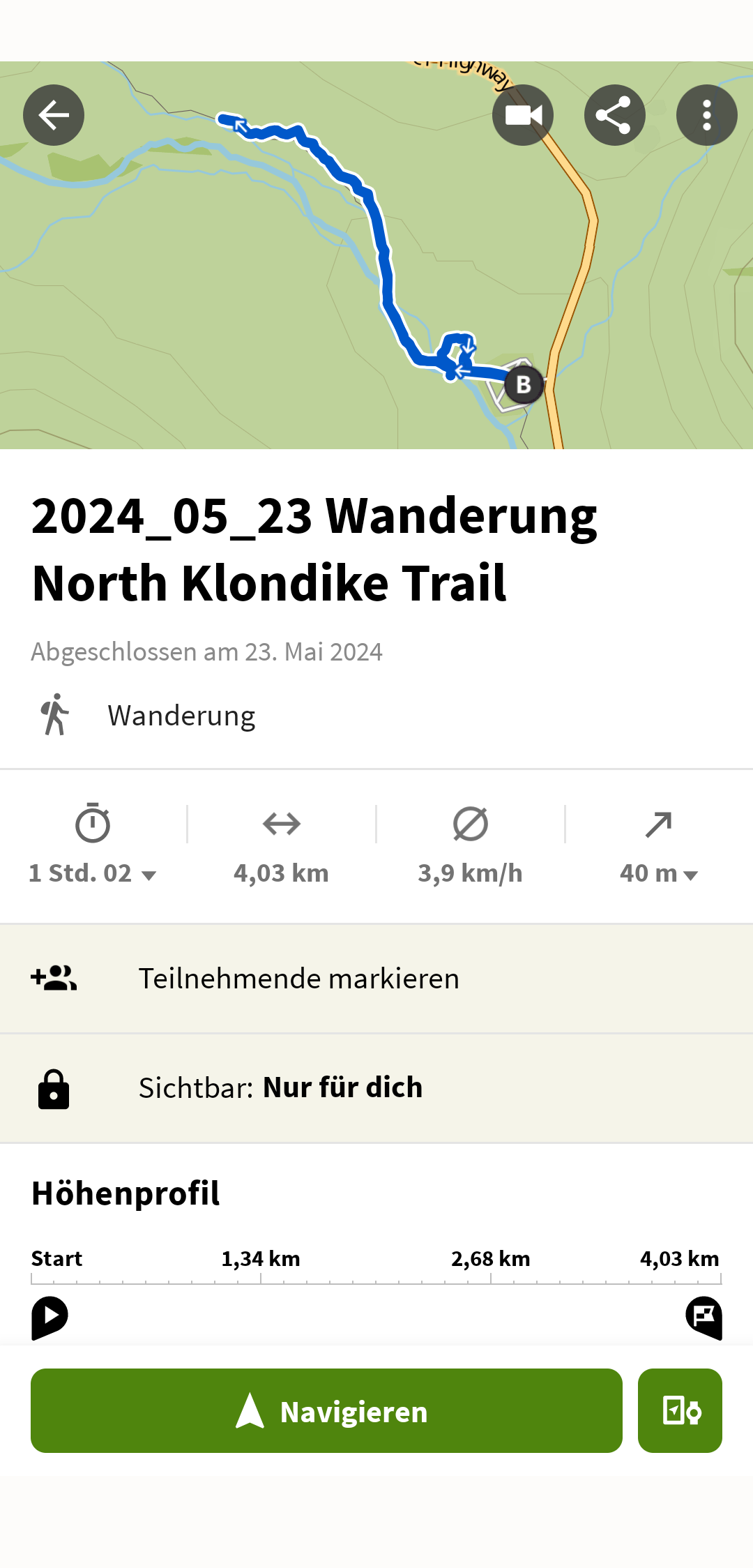Expand the 40 m elevation dropdown

point(658,873)
